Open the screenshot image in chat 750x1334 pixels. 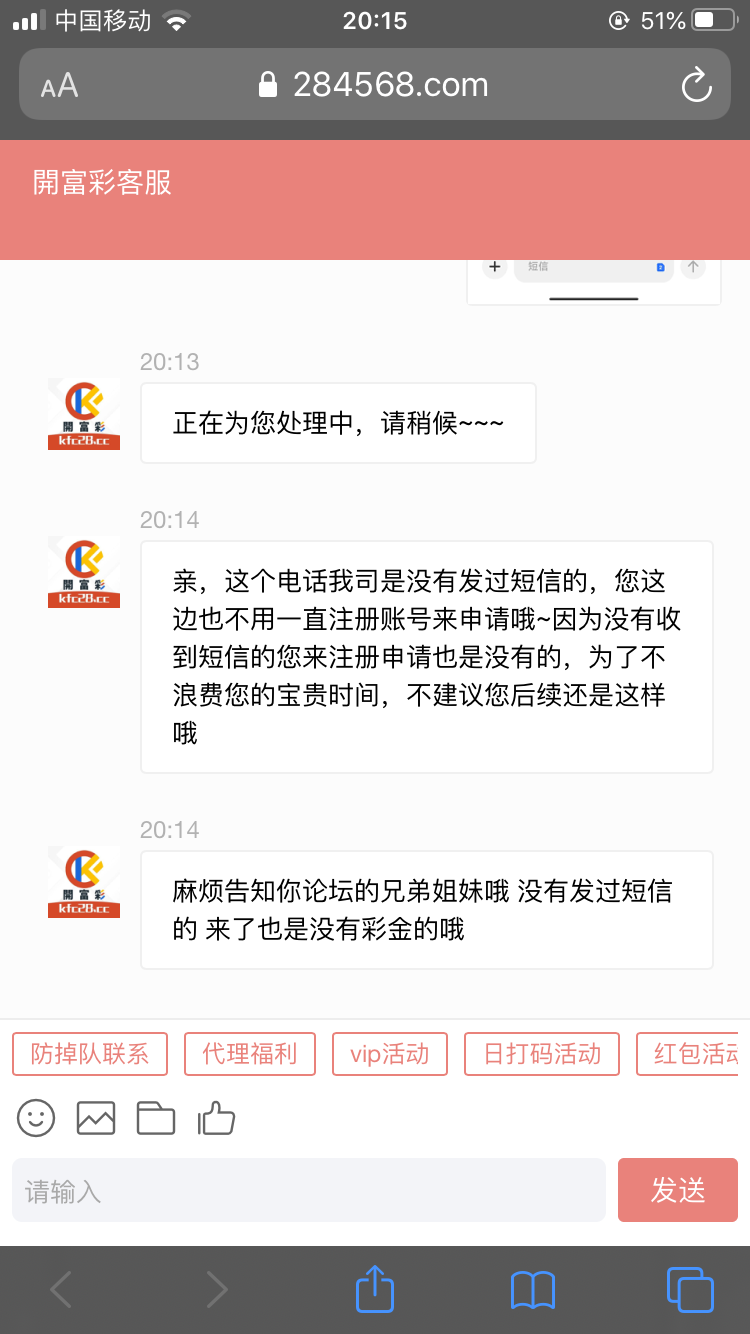(594, 281)
